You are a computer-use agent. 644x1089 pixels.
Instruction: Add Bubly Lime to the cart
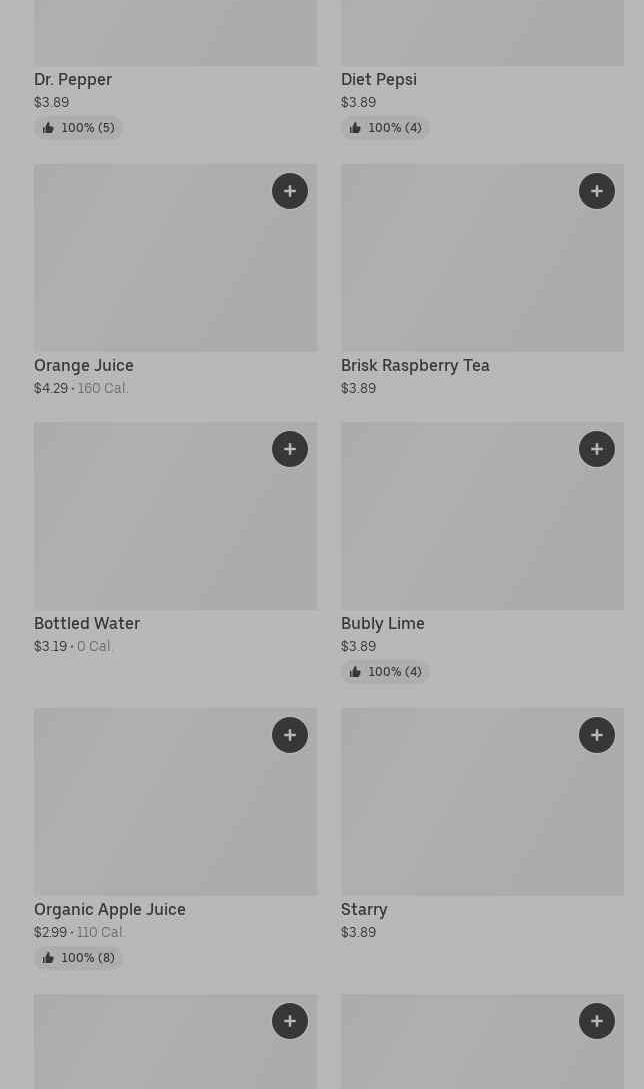pyautogui.click(x=597, y=449)
